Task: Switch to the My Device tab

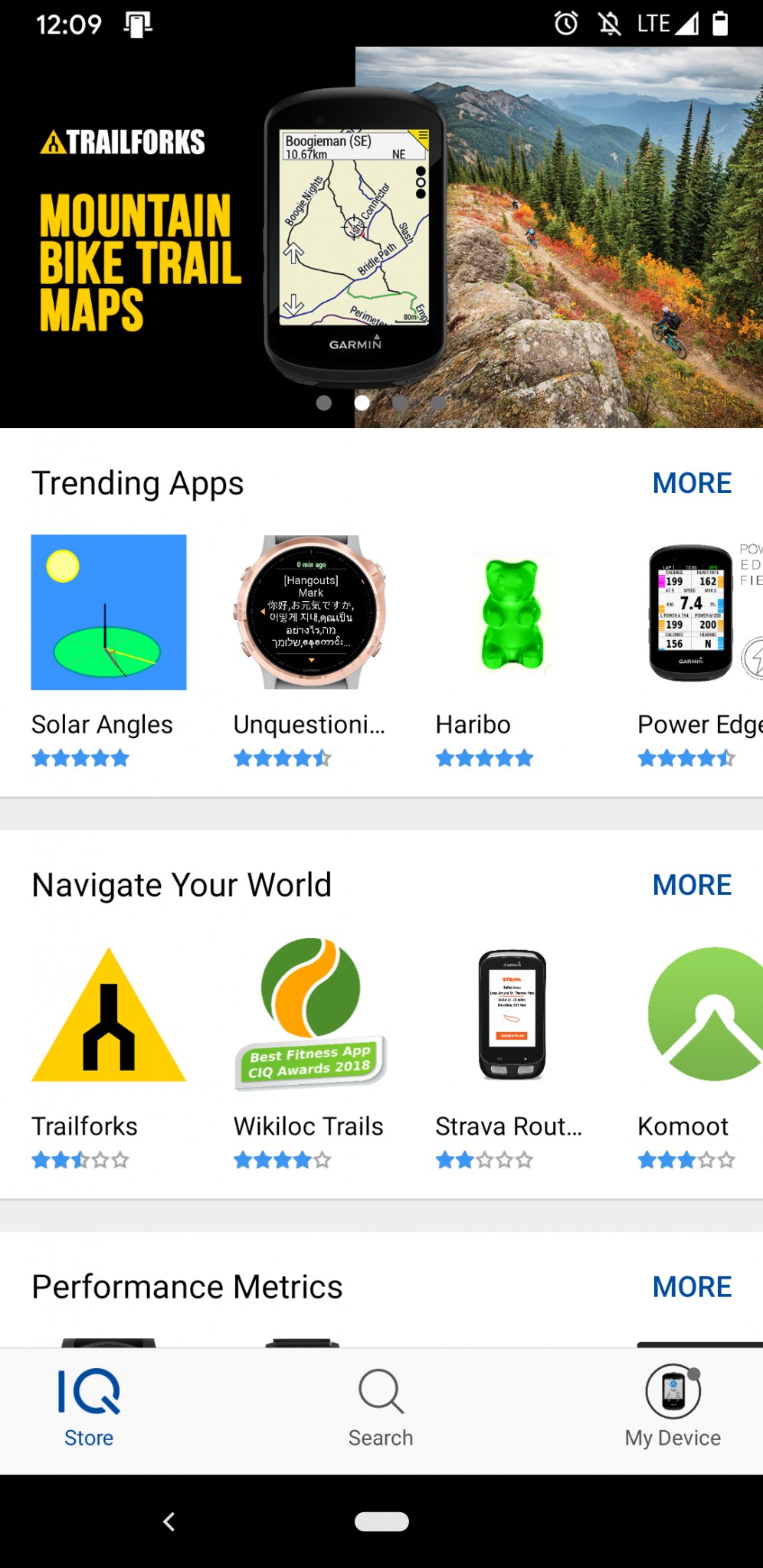Action: (673, 1409)
